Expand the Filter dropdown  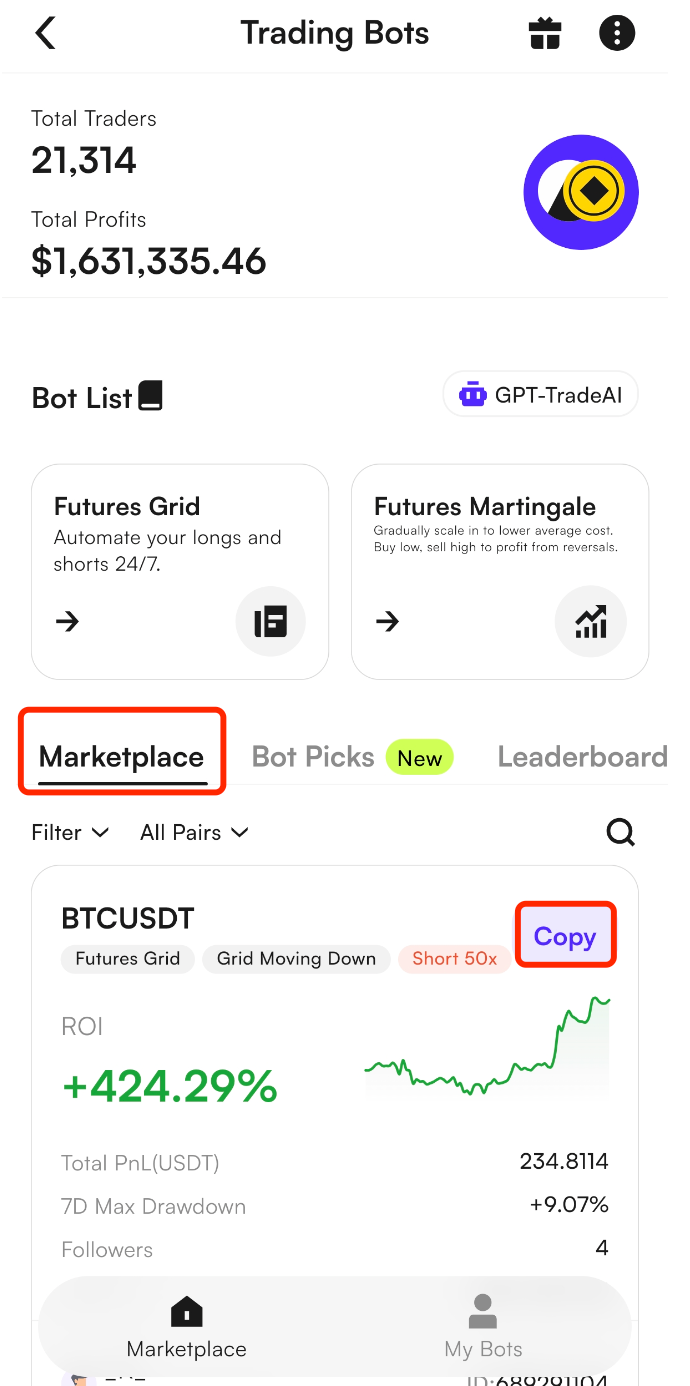[x=70, y=832]
